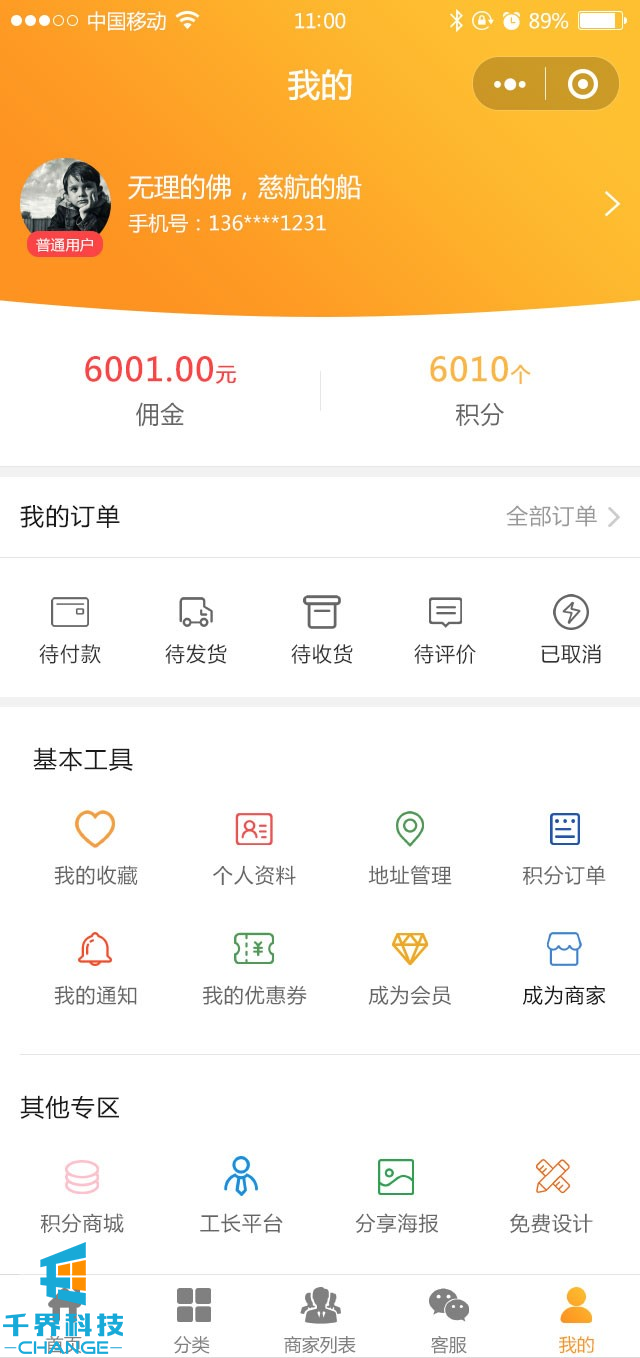This screenshot has height=1358, width=640.
Task: Go to the 商家列表 merchant list tab
Action: 320,1318
